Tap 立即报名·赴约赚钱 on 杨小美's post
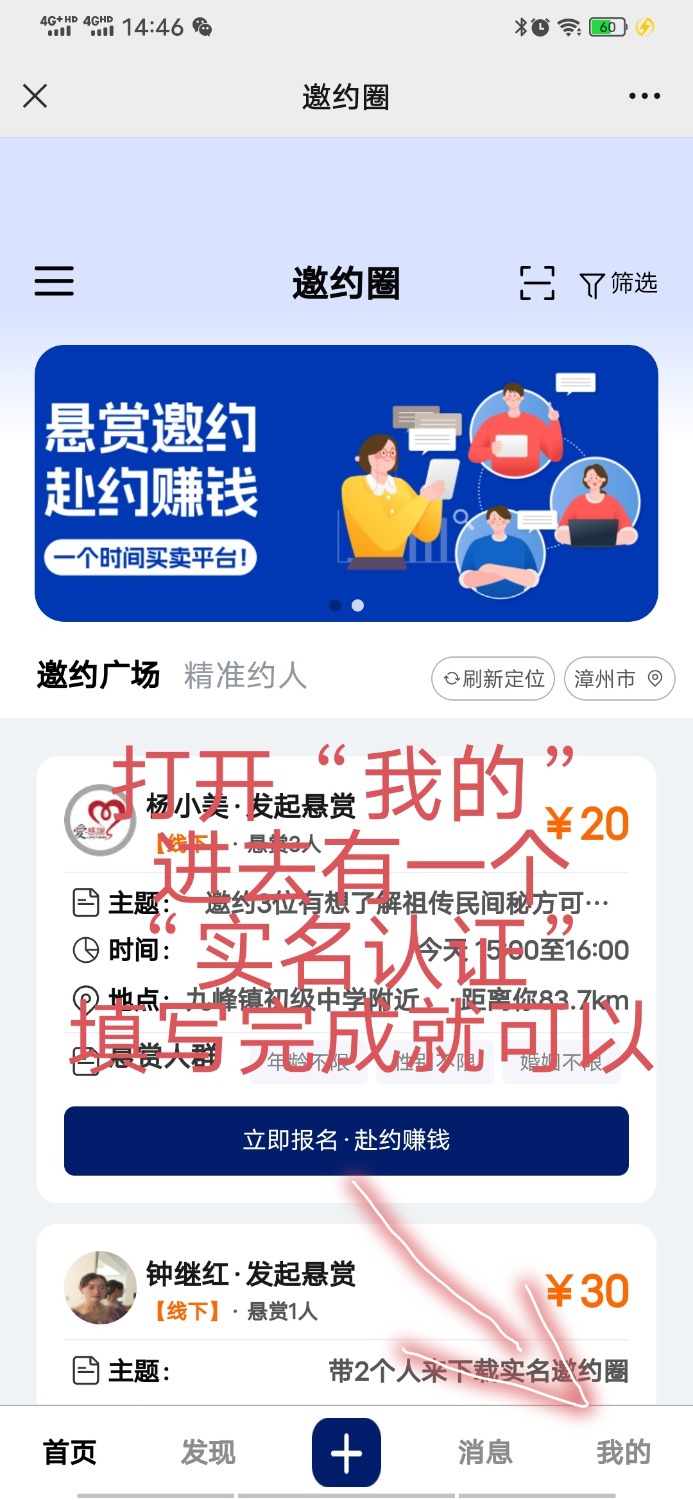The height and width of the screenshot is (1500, 693). pyautogui.click(x=346, y=1140)
